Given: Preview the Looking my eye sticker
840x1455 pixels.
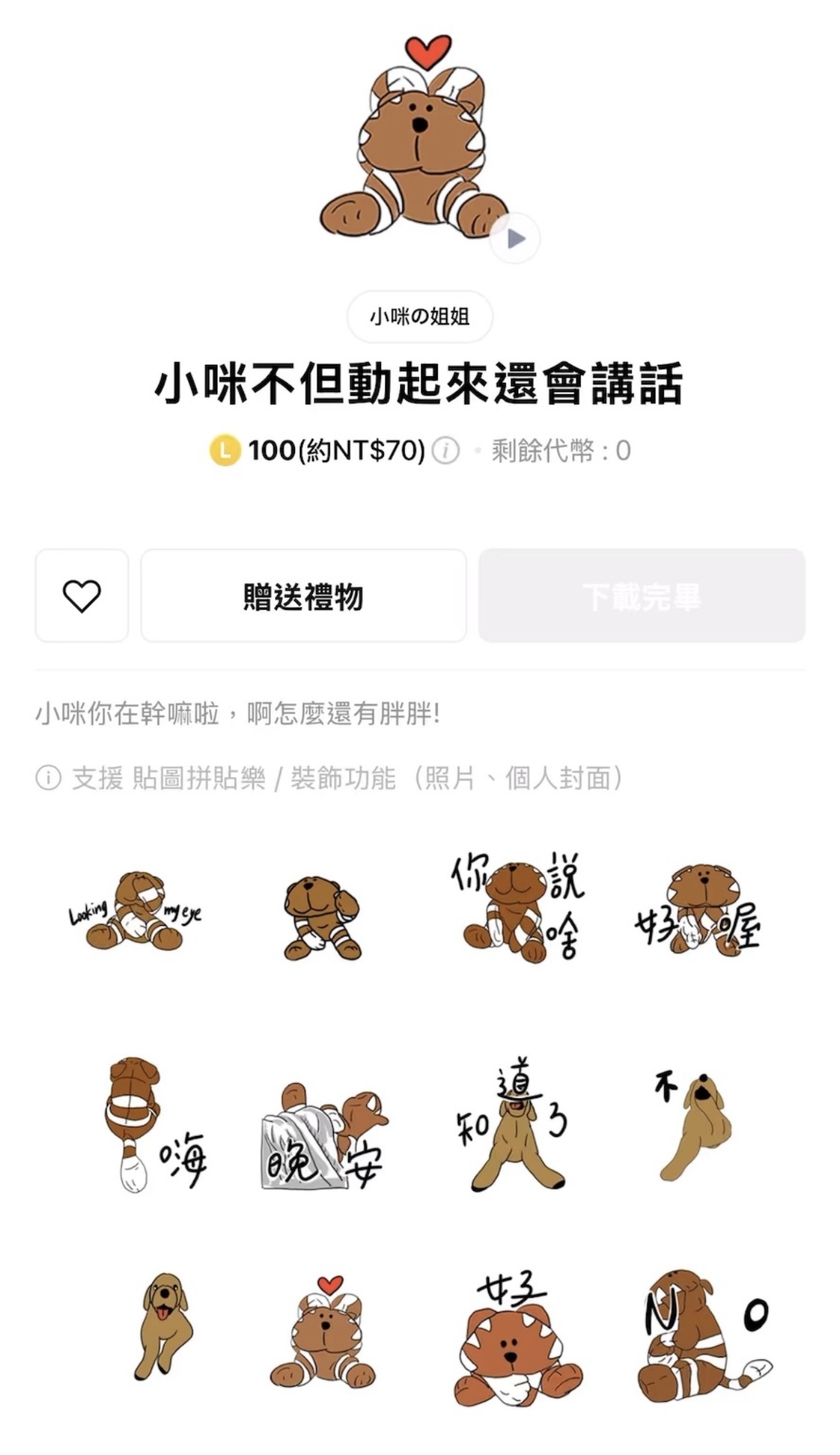Looking at the screenshot, I should click(135, 911).
